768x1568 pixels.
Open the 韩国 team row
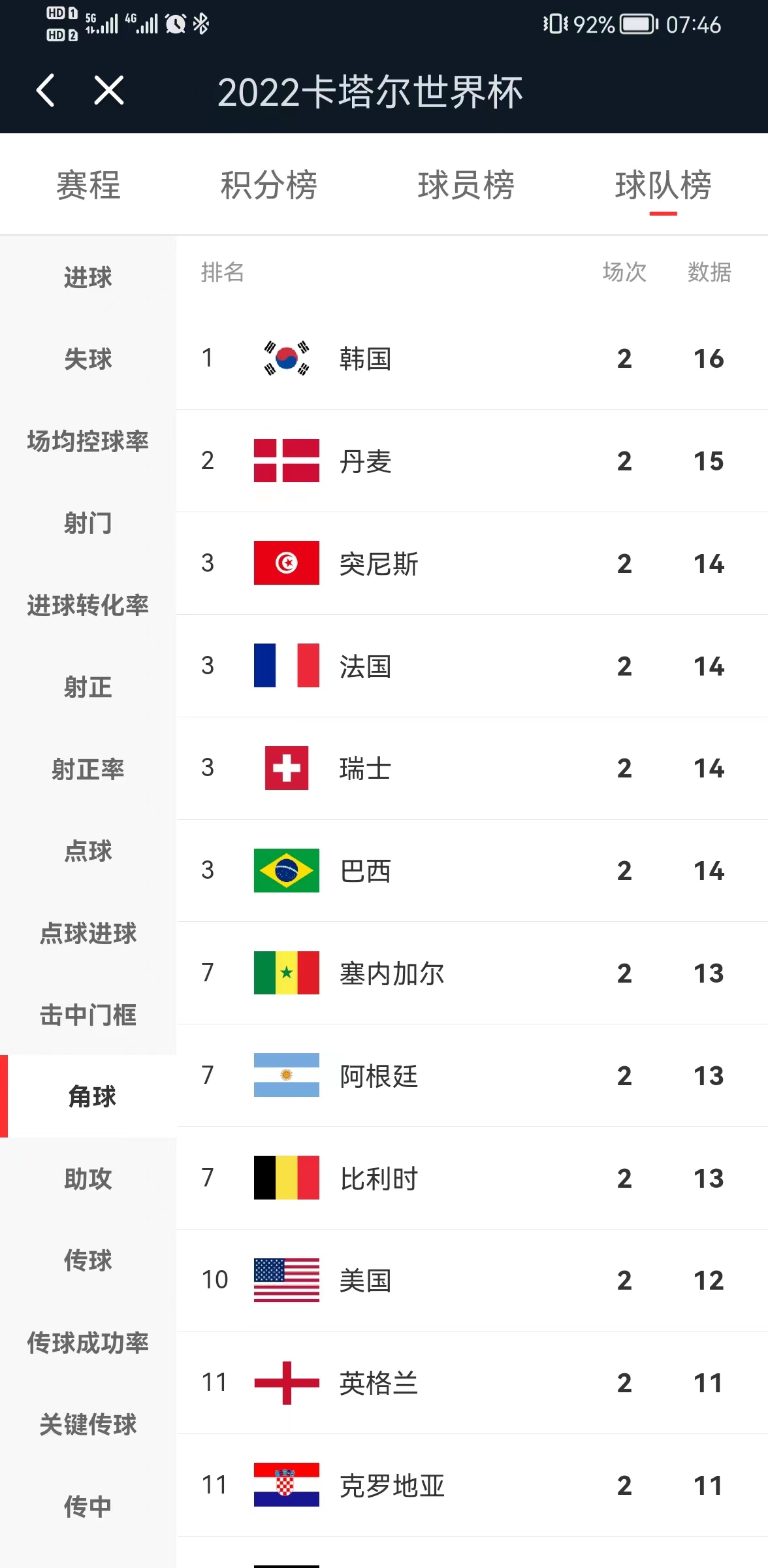(x=470, y=358)
